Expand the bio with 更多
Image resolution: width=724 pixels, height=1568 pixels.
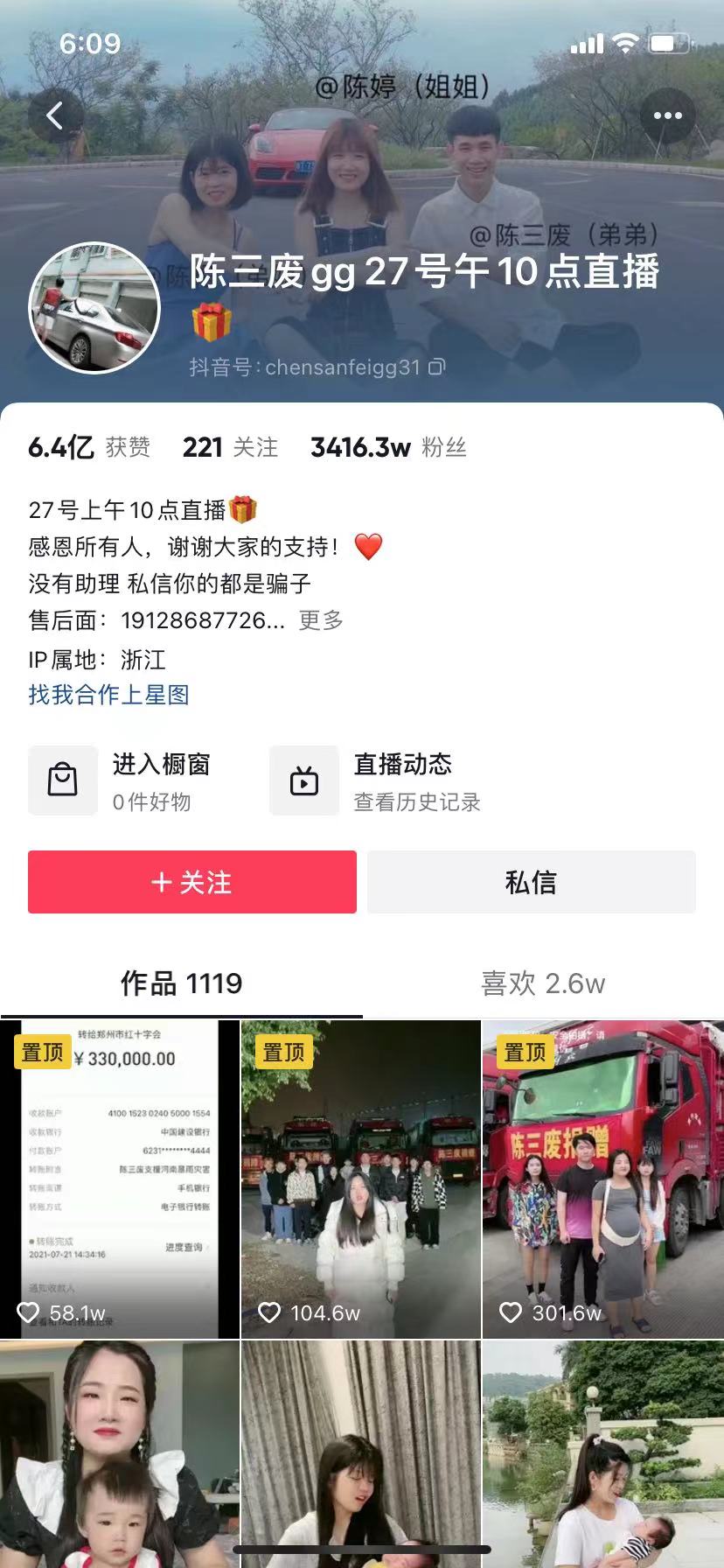321,620
